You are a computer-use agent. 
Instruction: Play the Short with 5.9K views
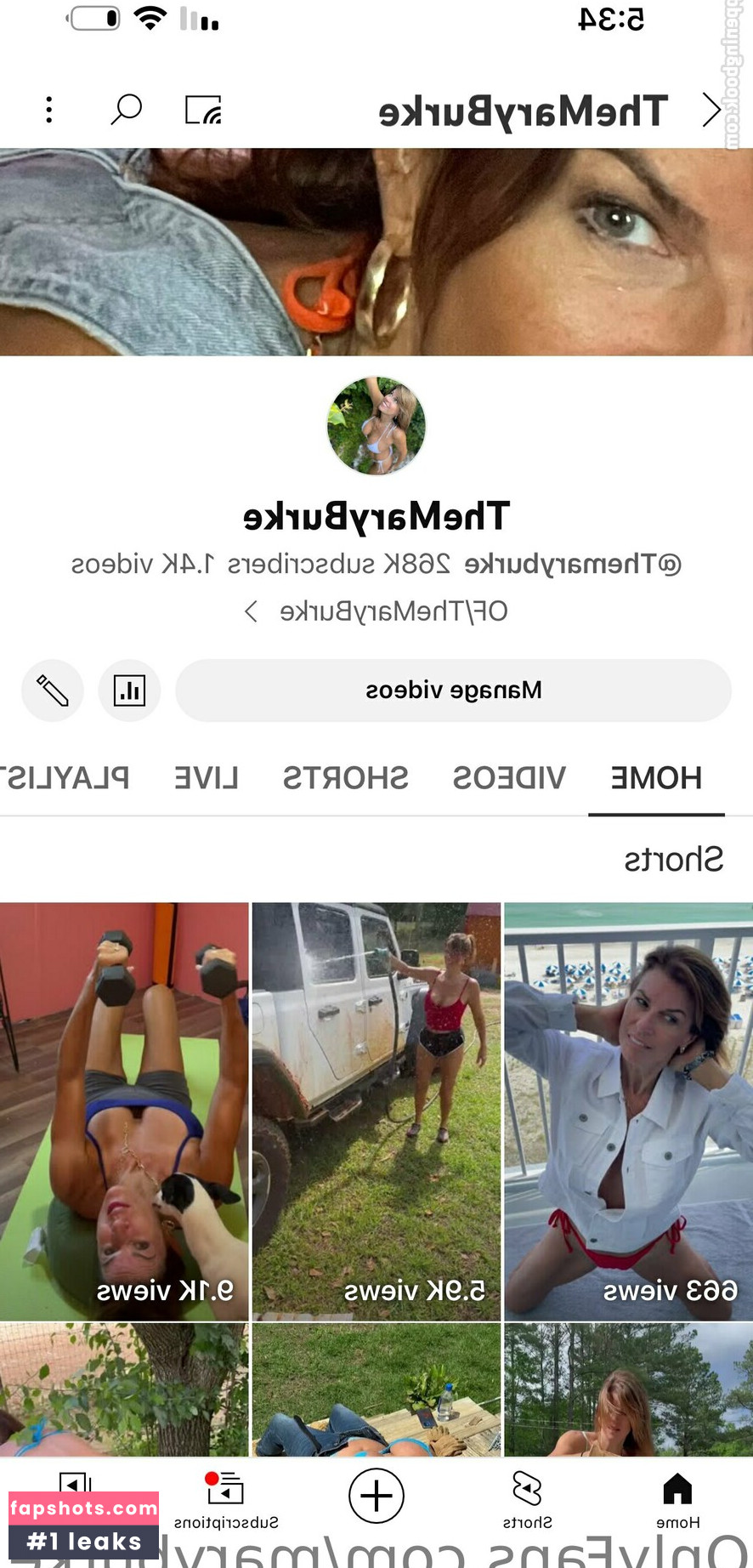(x=376, y=1111)
